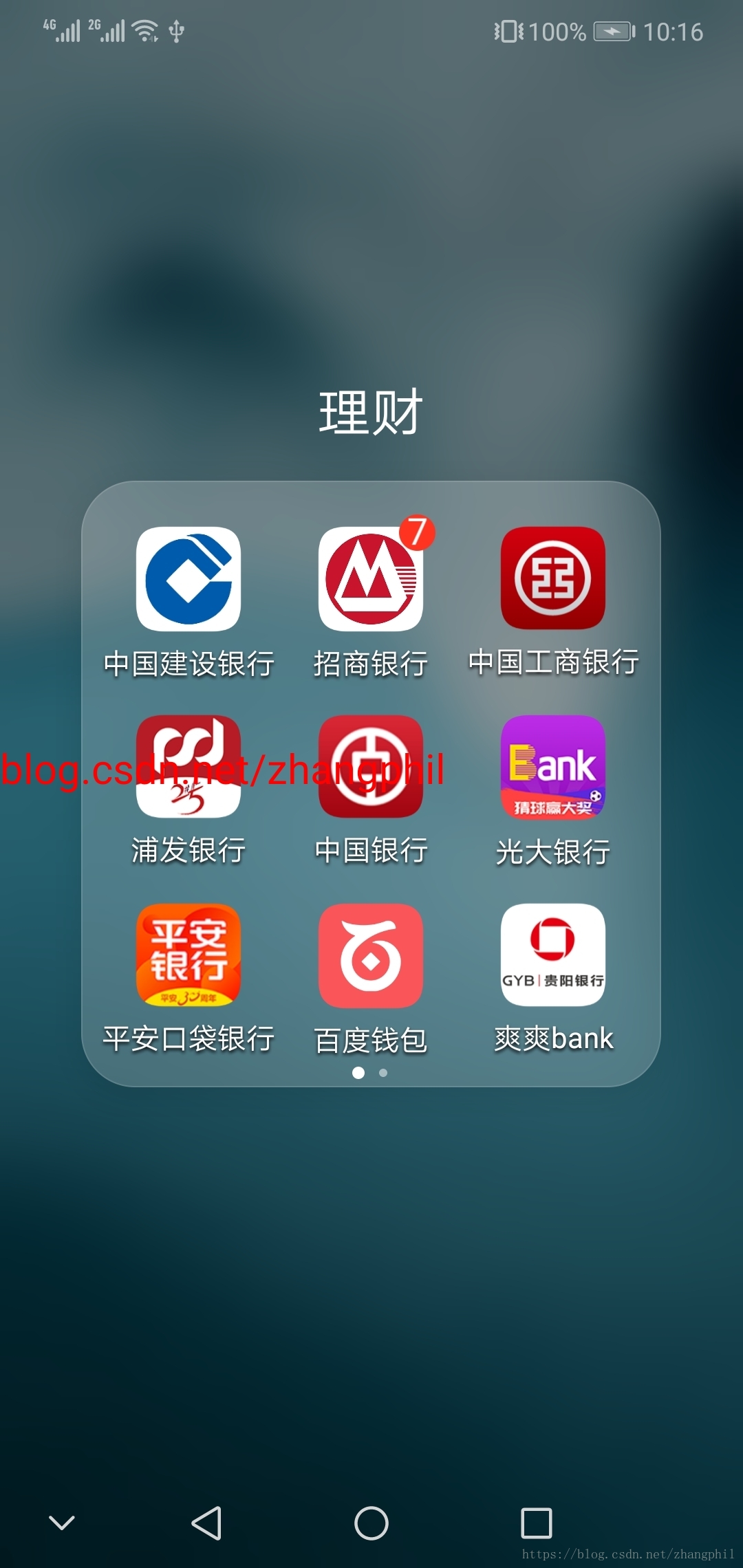Launch the 光大银行 app
Screen dimensions: 743x1568
point(553,767)
